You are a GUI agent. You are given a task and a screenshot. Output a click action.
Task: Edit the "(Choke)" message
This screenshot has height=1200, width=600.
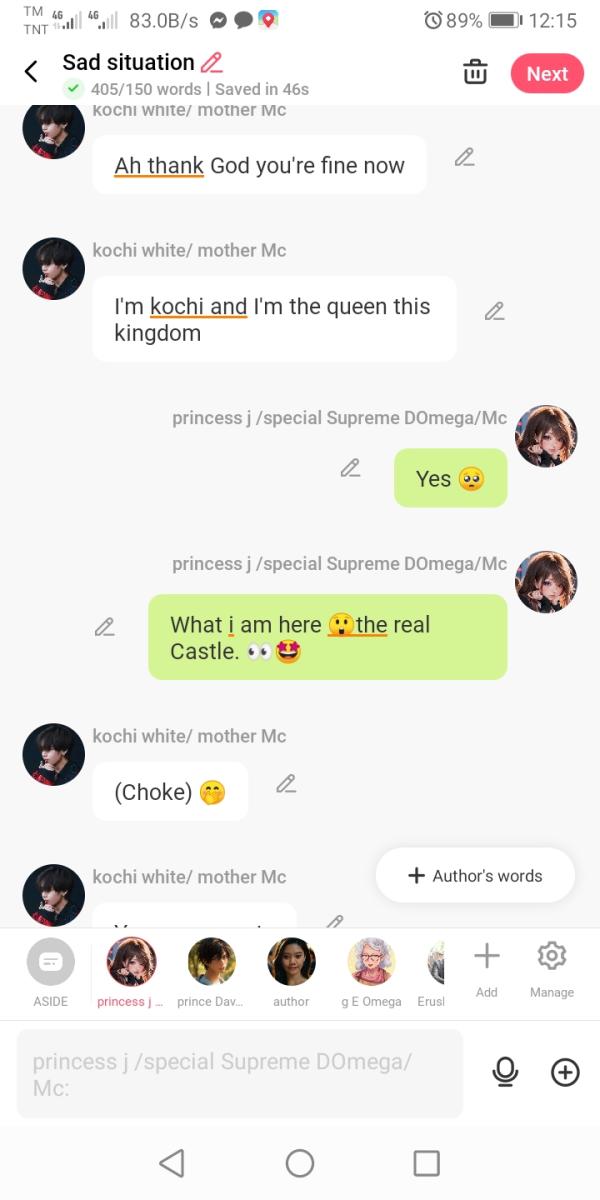(286, 783)
